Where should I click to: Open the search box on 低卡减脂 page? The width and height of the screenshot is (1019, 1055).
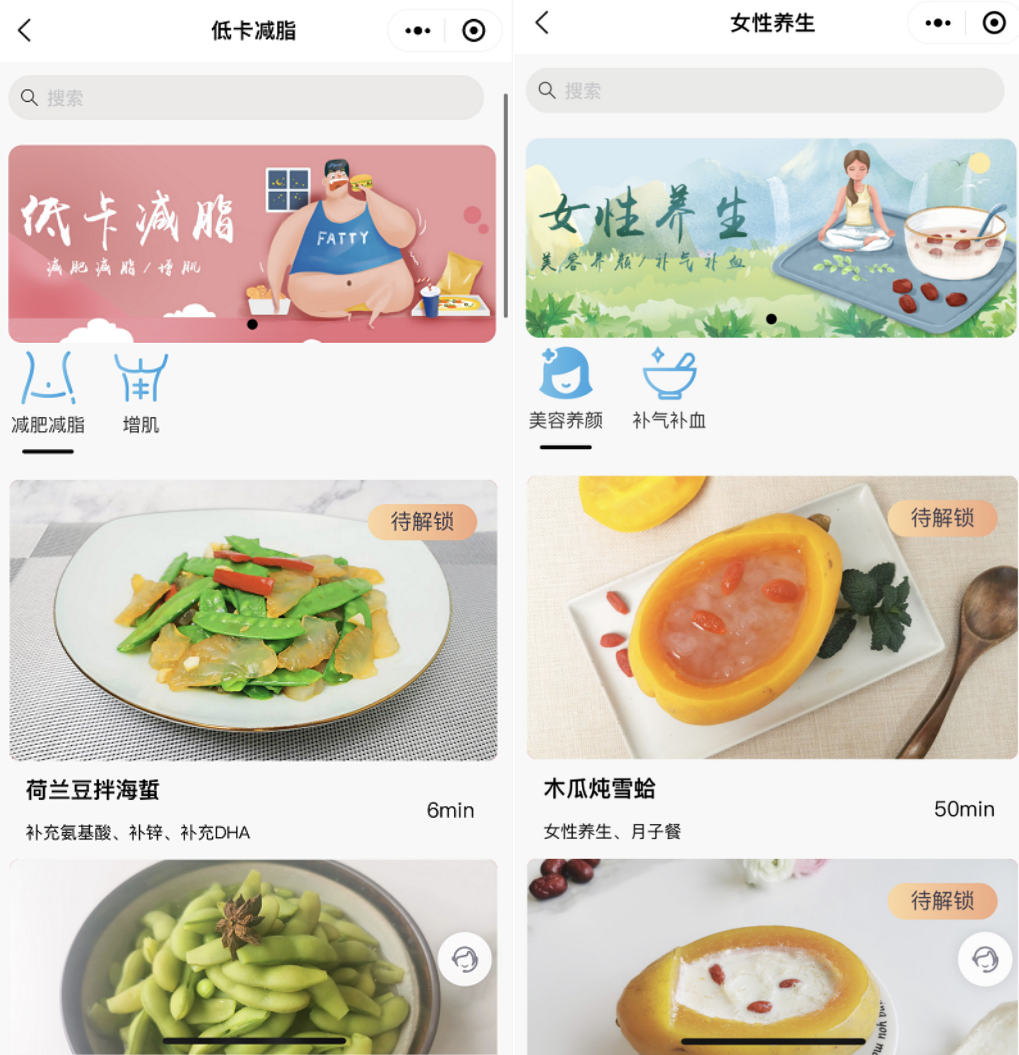[x=246, y=98]
